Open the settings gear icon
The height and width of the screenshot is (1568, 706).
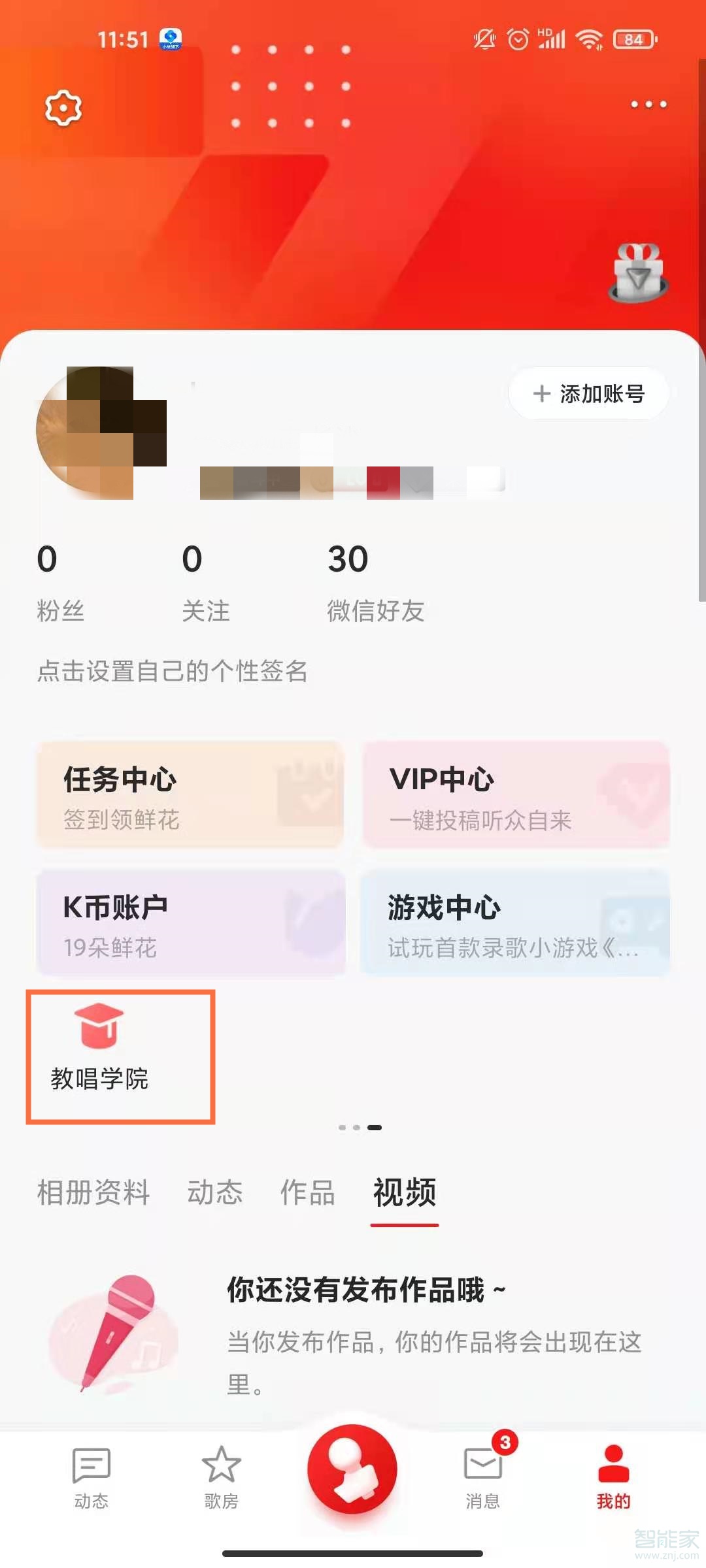(63, 108)
